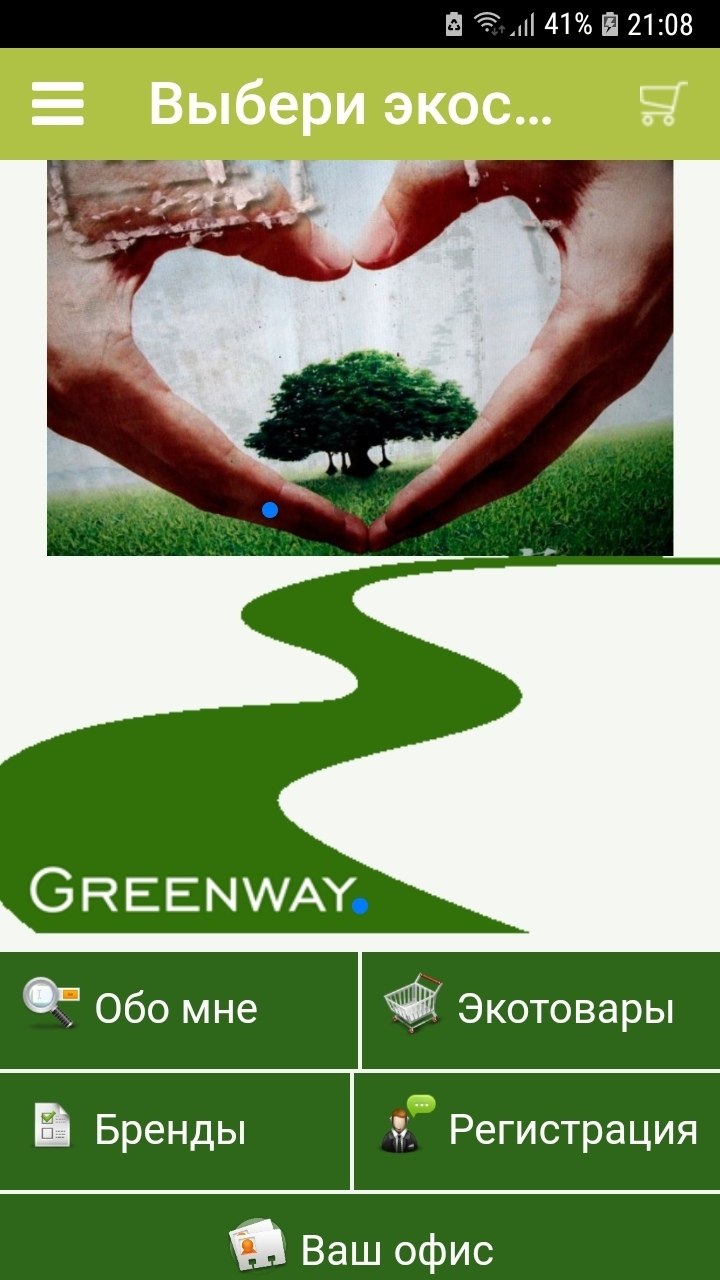
Task: Open the hamburger drawer menu
Action: coord(57,103)
